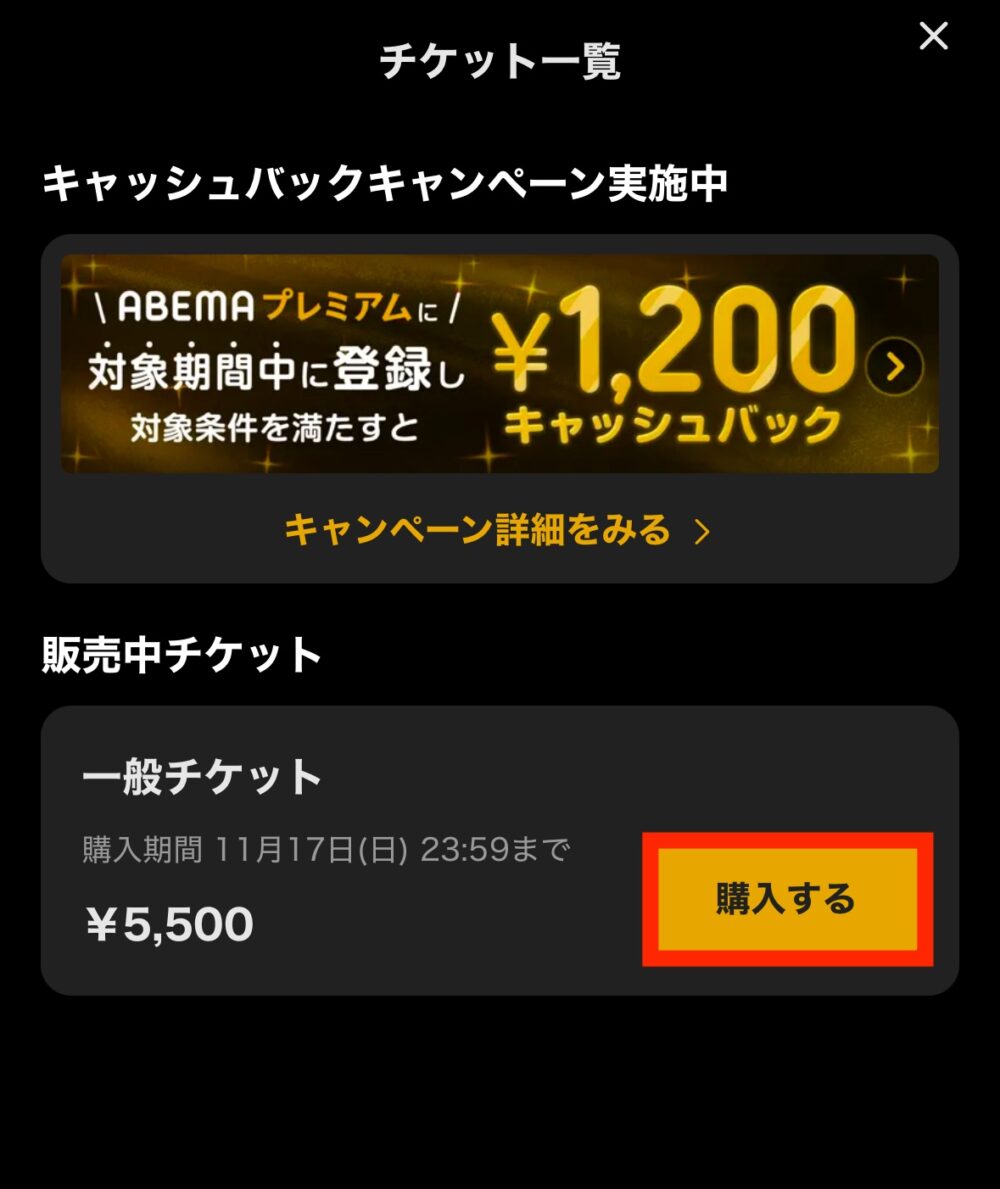Viewport: 1000px width, 1189px height.
Task: Tap 購入する to buy general ticket
Action: [x=787, y=899]
